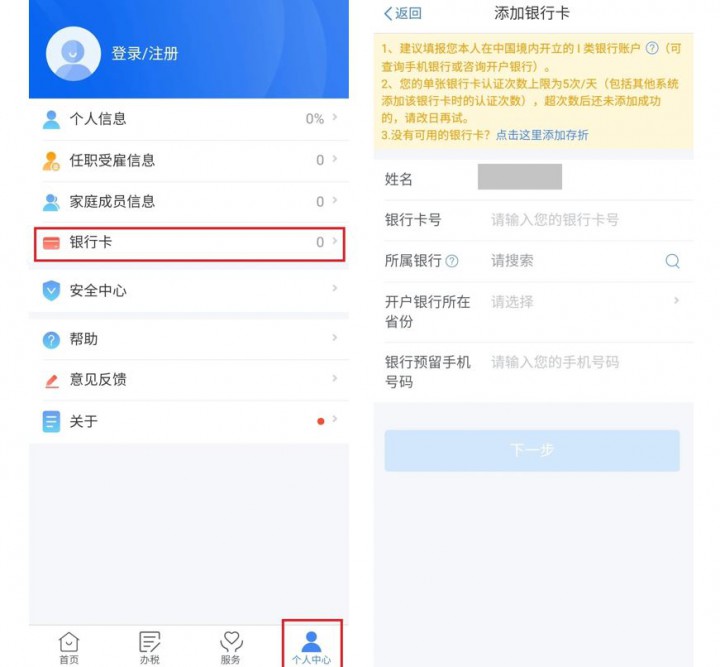Open the 银行卡 row

[188, 243]
